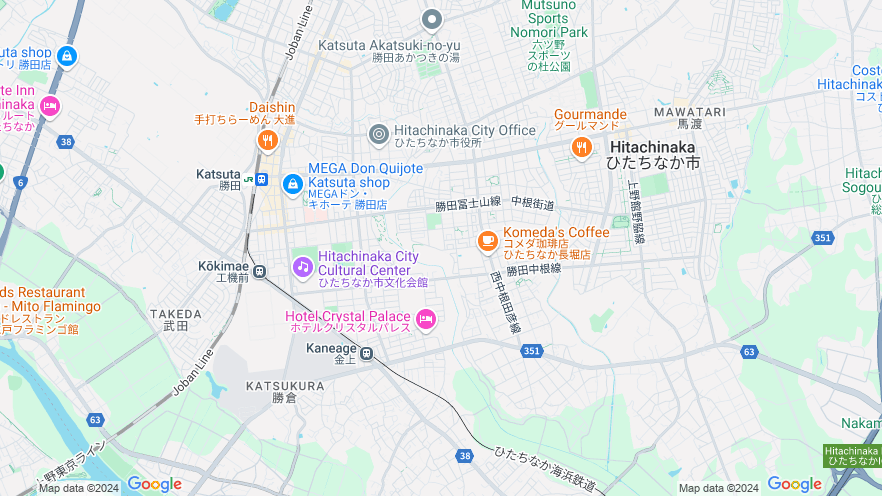882x496 pixels.
Task: Select the Daishin restaurant pin
Action: 267,140
